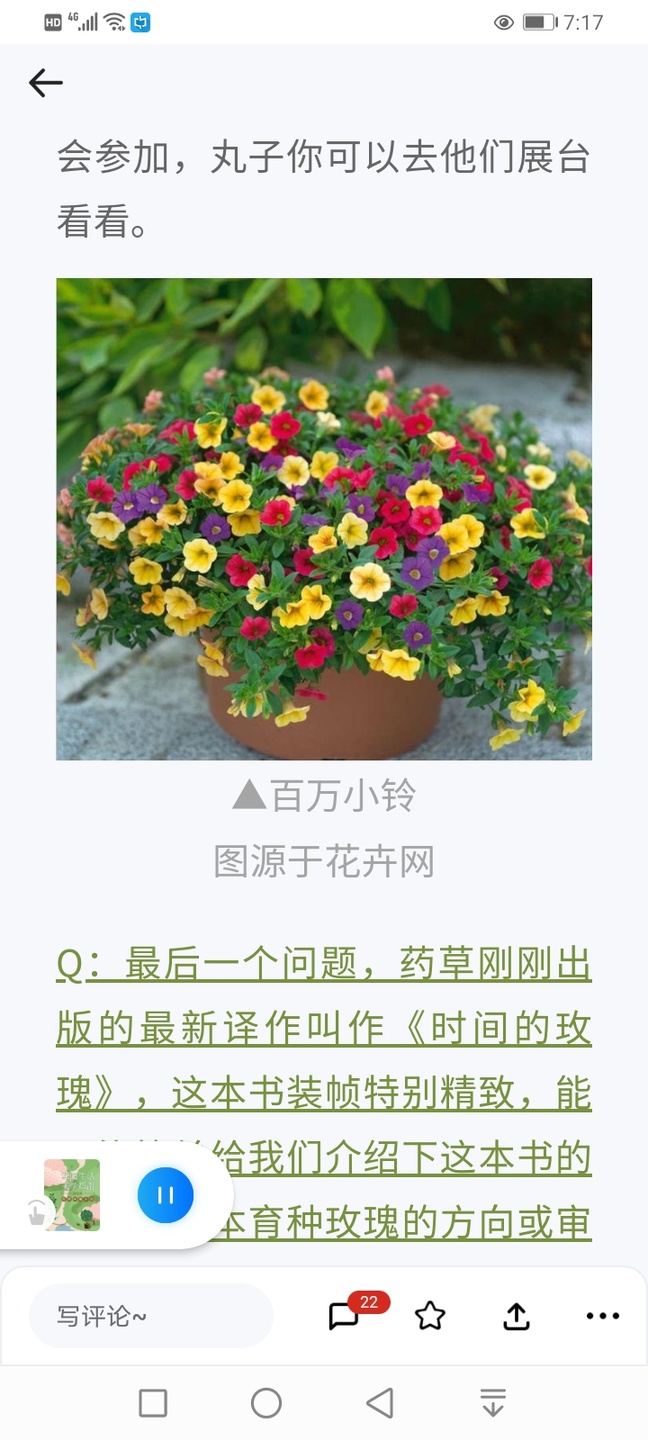This screenshot has height=1440, width=648.
Task: Share this article
Action: [516, 1316]
